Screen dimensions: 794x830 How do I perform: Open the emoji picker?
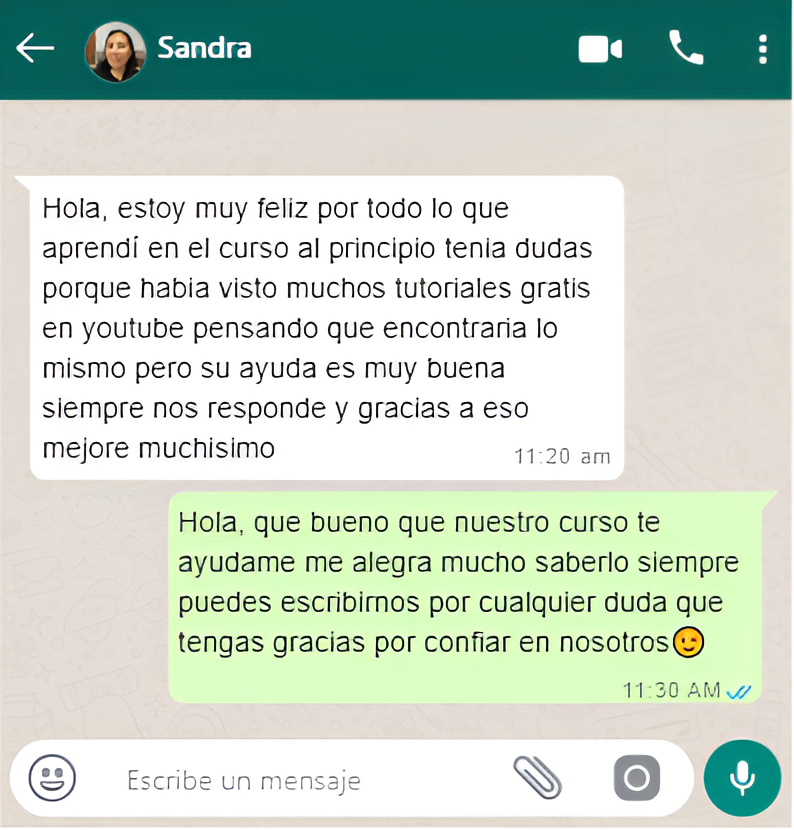point(52,778)
